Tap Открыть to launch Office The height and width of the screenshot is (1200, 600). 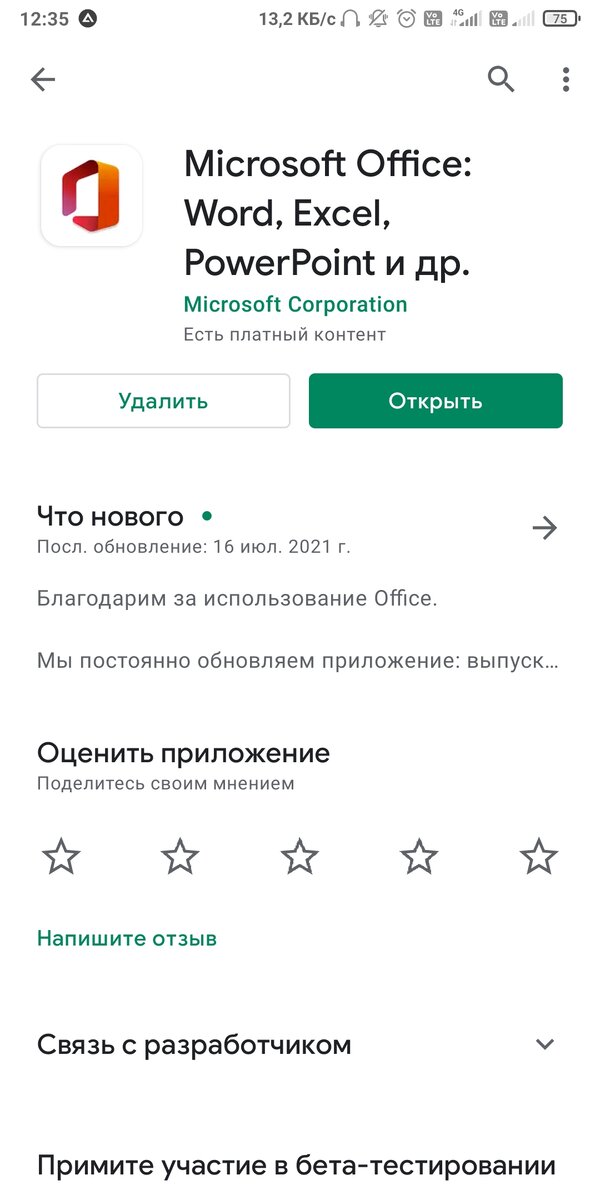435,401
